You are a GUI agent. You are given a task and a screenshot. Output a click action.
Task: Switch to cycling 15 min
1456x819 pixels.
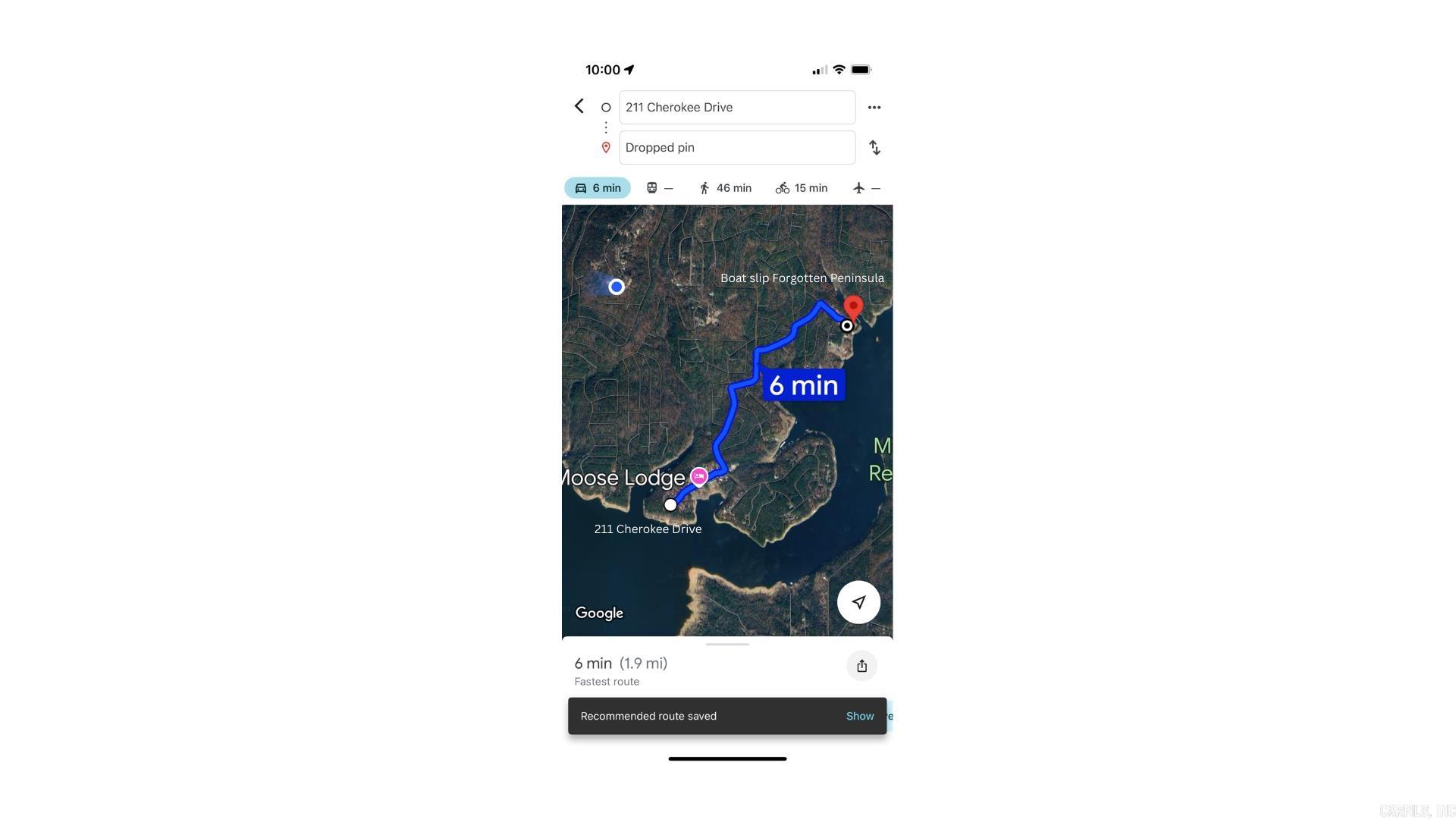(x=801, y=188)
